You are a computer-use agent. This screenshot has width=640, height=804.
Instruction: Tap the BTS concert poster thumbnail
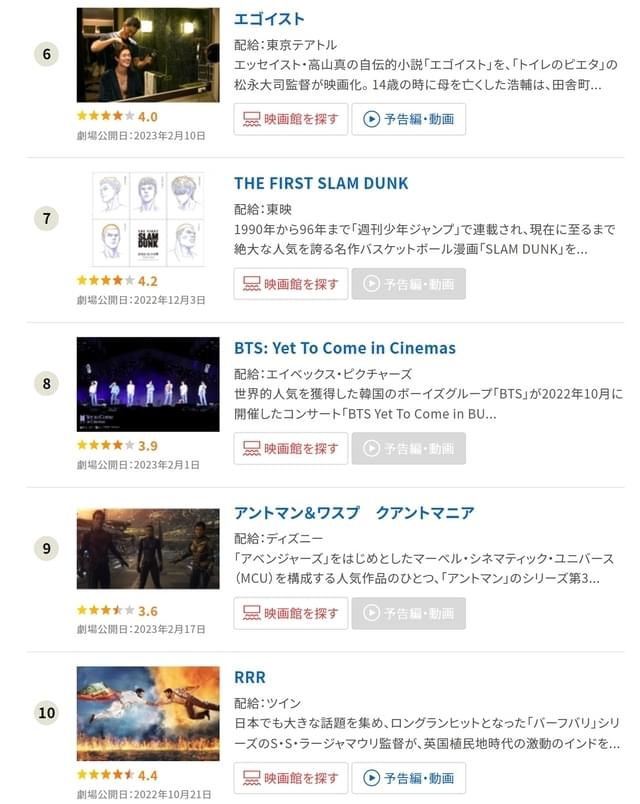point(148,384)
